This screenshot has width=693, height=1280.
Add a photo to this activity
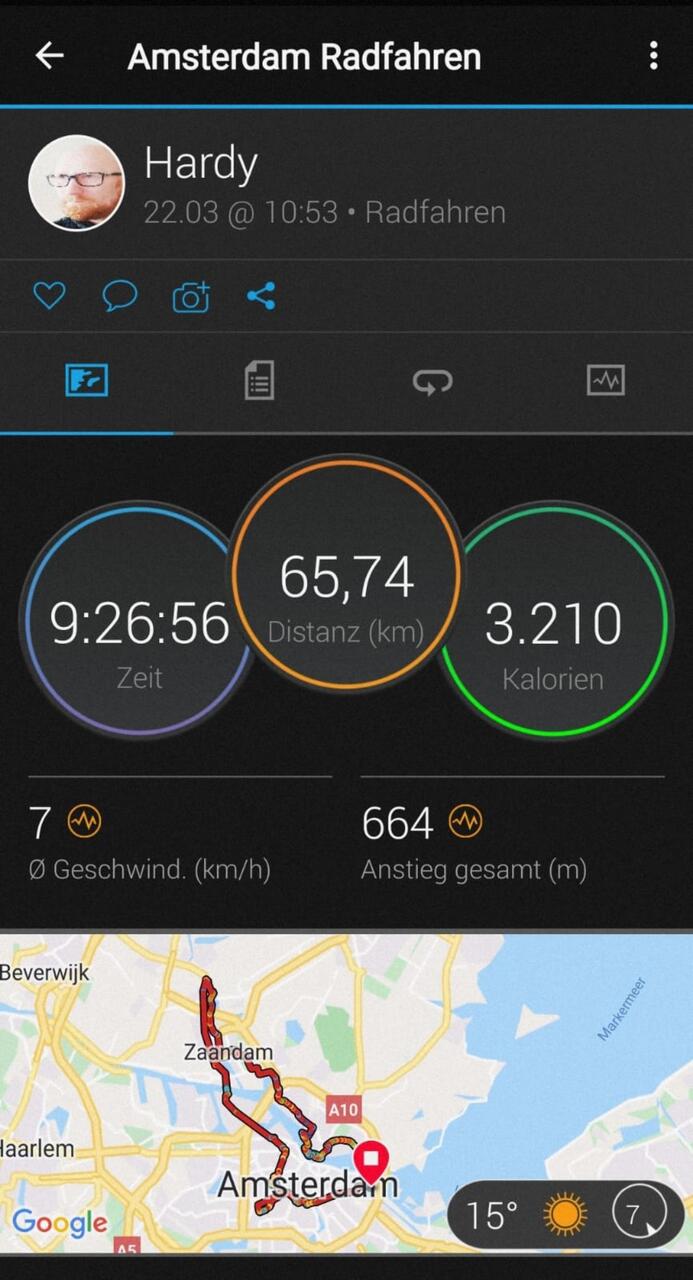[191, 296]
